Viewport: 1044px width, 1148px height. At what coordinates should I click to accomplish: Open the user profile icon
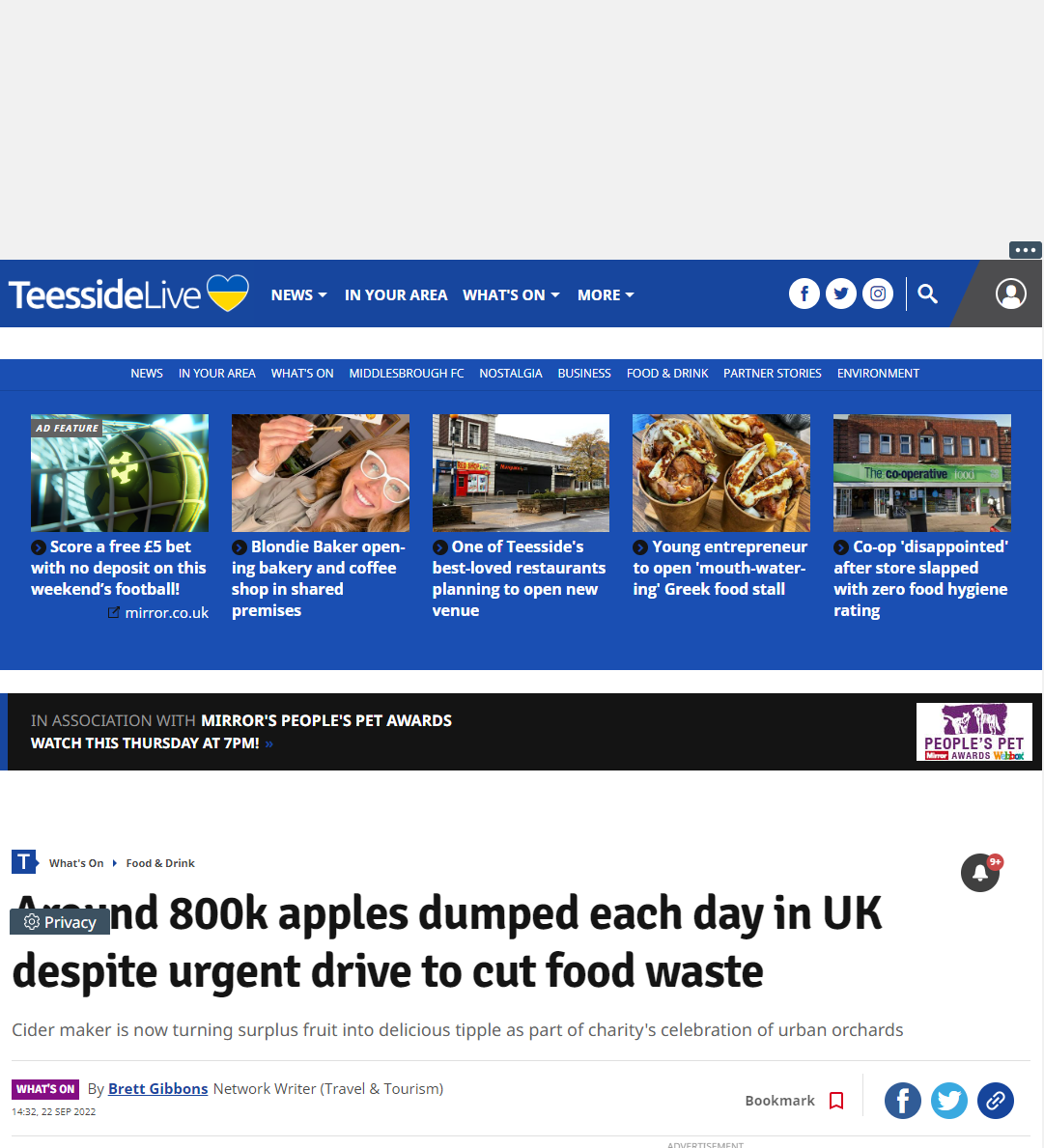pos(1010,294)
